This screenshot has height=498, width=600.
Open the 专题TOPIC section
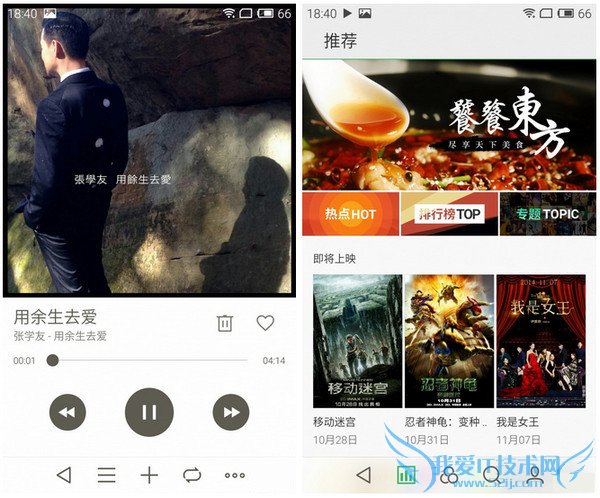click(546, 214)
